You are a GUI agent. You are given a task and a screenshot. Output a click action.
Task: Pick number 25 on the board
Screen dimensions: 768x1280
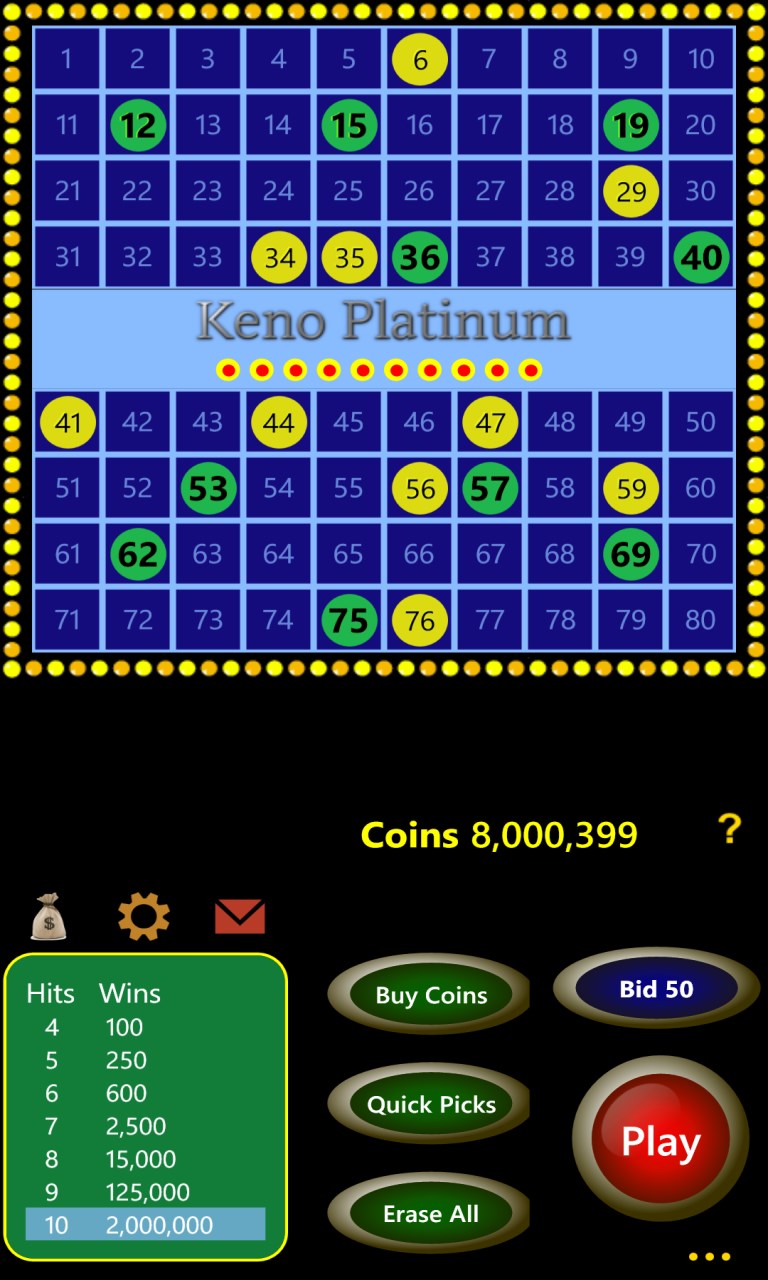coord(348,190)
